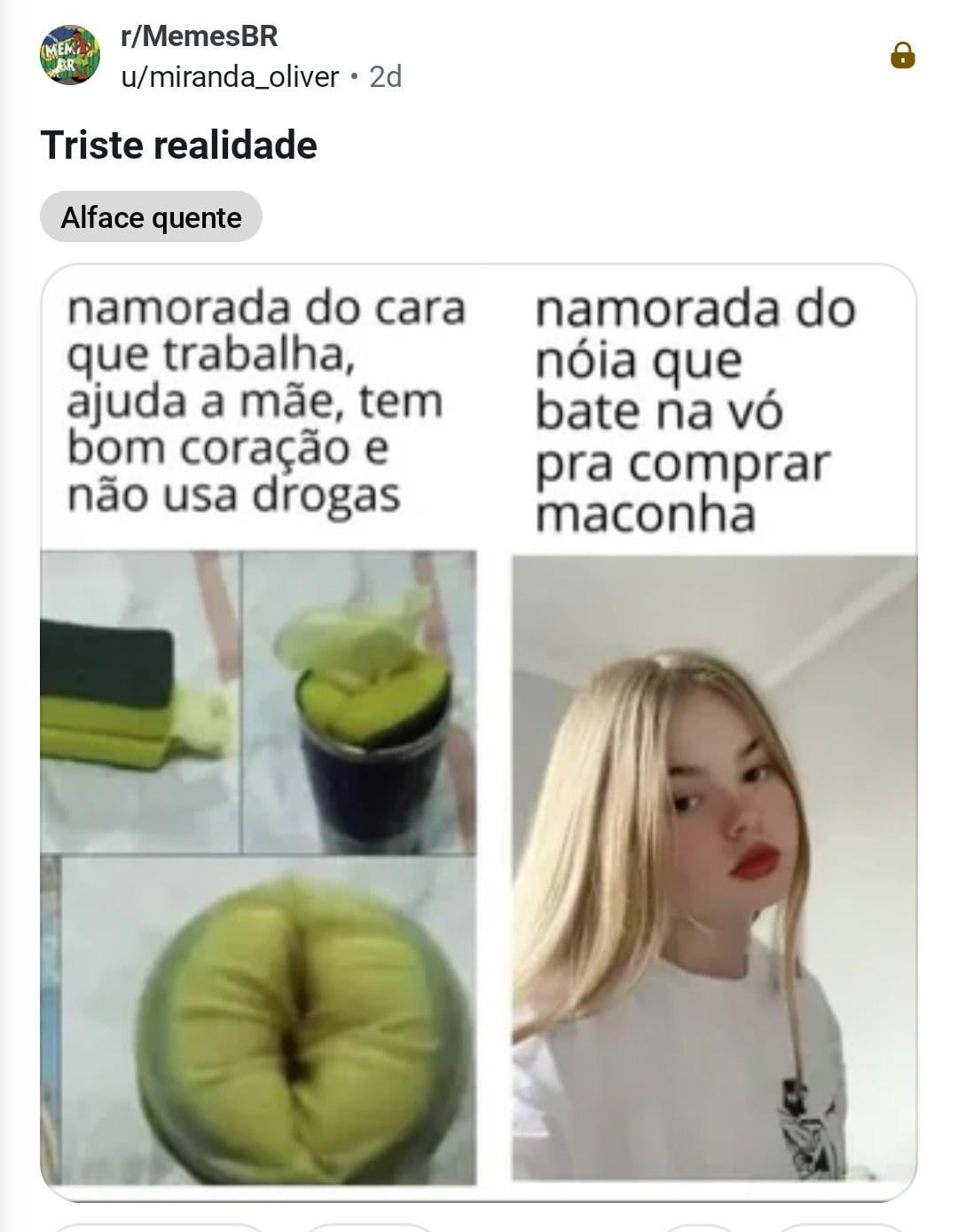The height and width of the screenshot is (1232, 958).
Task: Filter by the Alface quente flair
Action: tap(151, 217)
